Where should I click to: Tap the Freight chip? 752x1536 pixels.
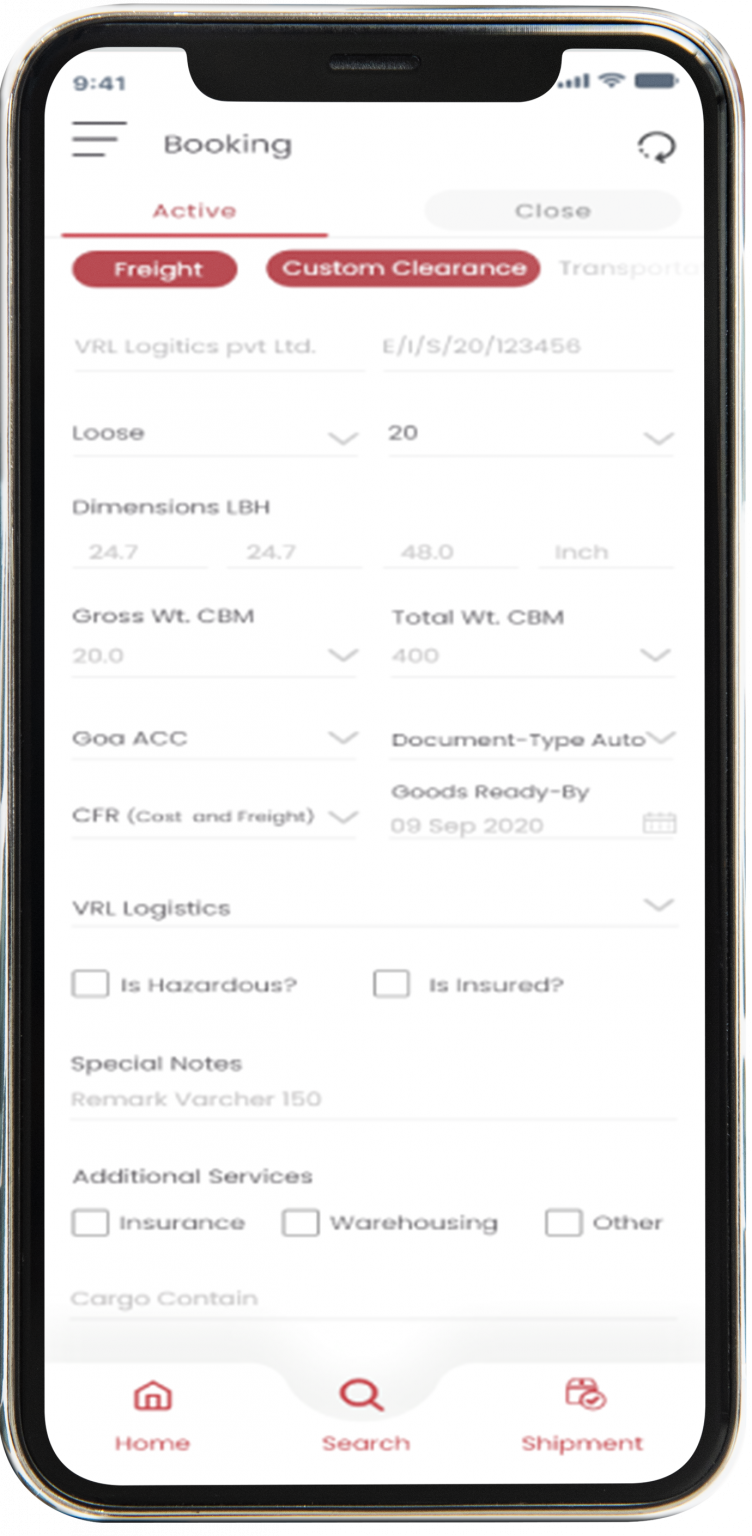click(x=155, y=270)
